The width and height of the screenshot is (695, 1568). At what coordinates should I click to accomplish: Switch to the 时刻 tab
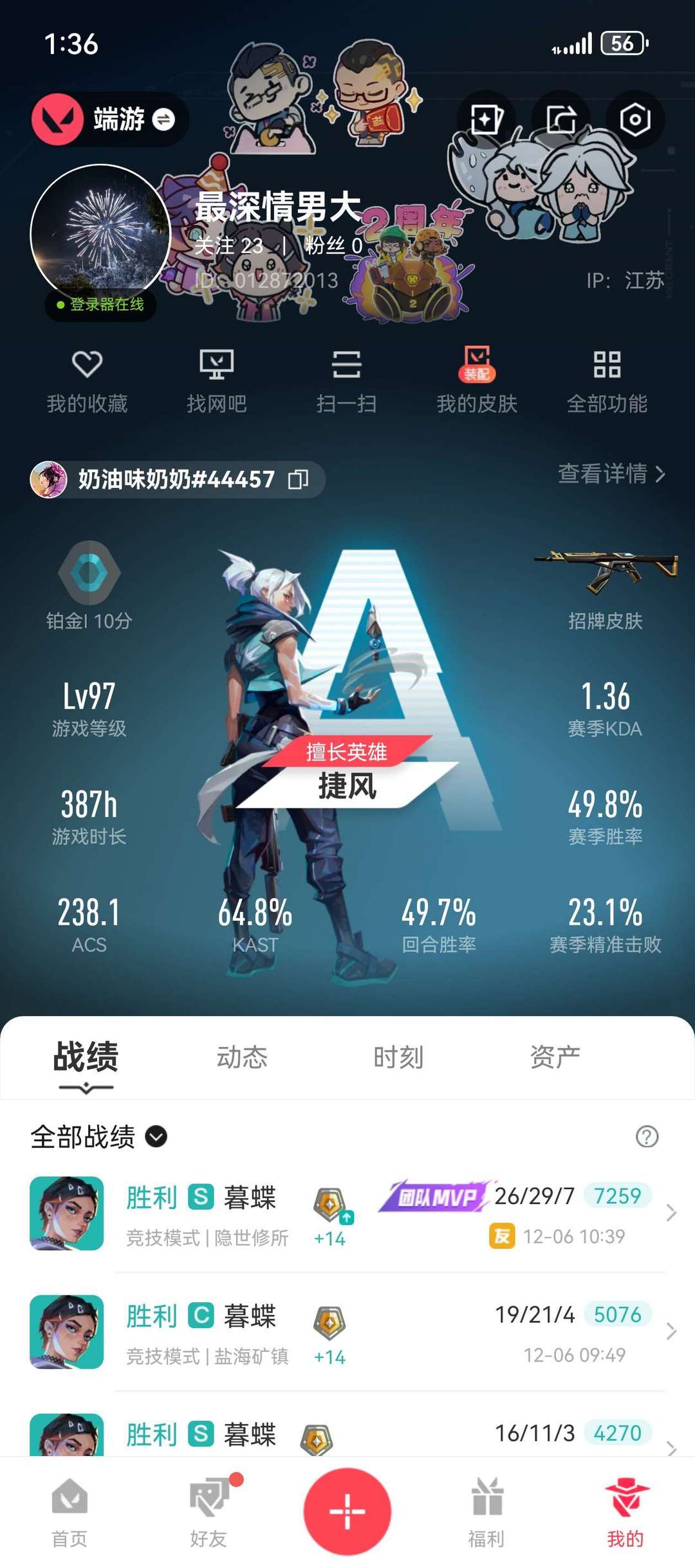coord(398,1057)
